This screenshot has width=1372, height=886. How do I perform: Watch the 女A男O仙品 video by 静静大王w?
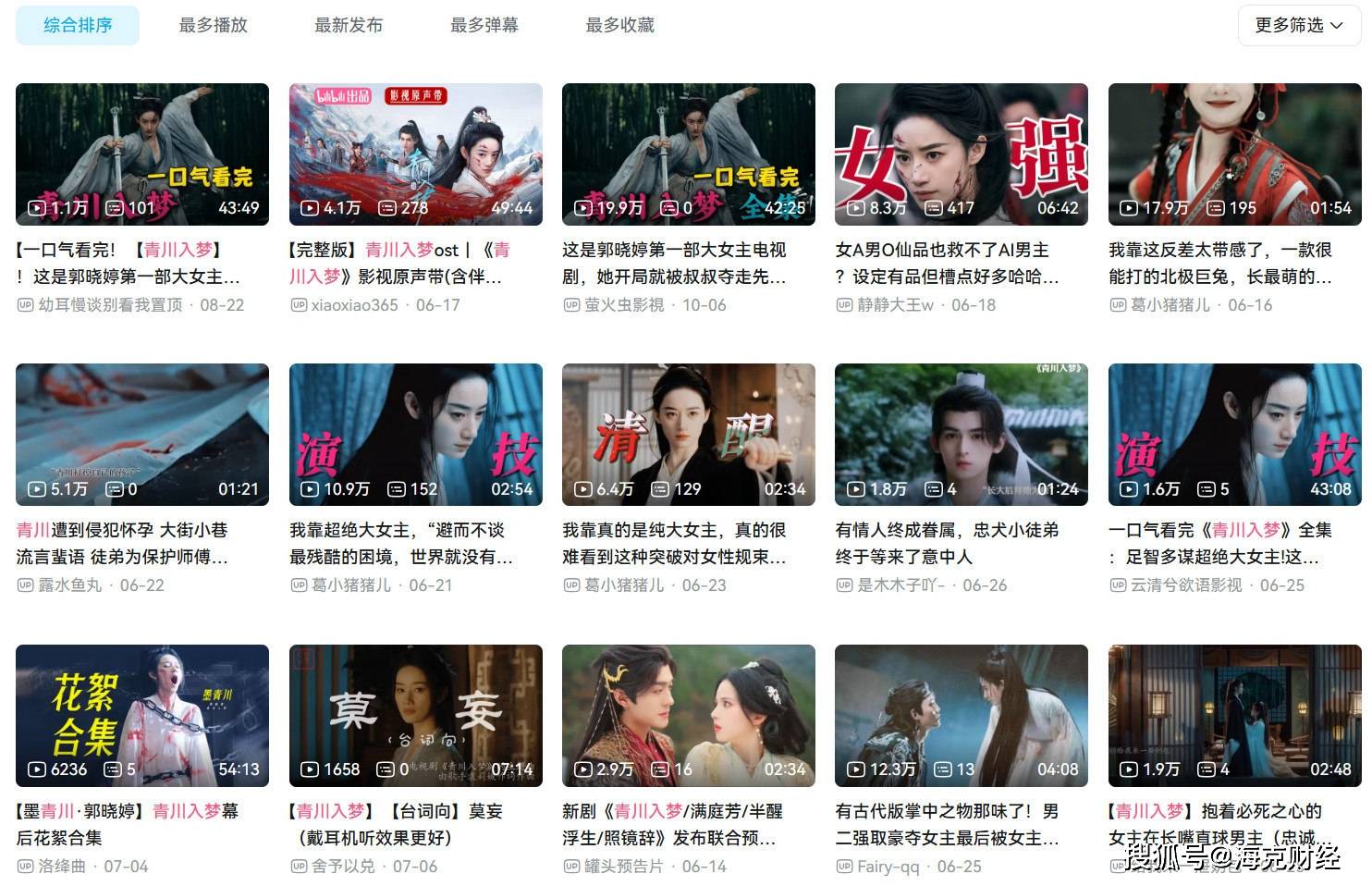(961, 154)
